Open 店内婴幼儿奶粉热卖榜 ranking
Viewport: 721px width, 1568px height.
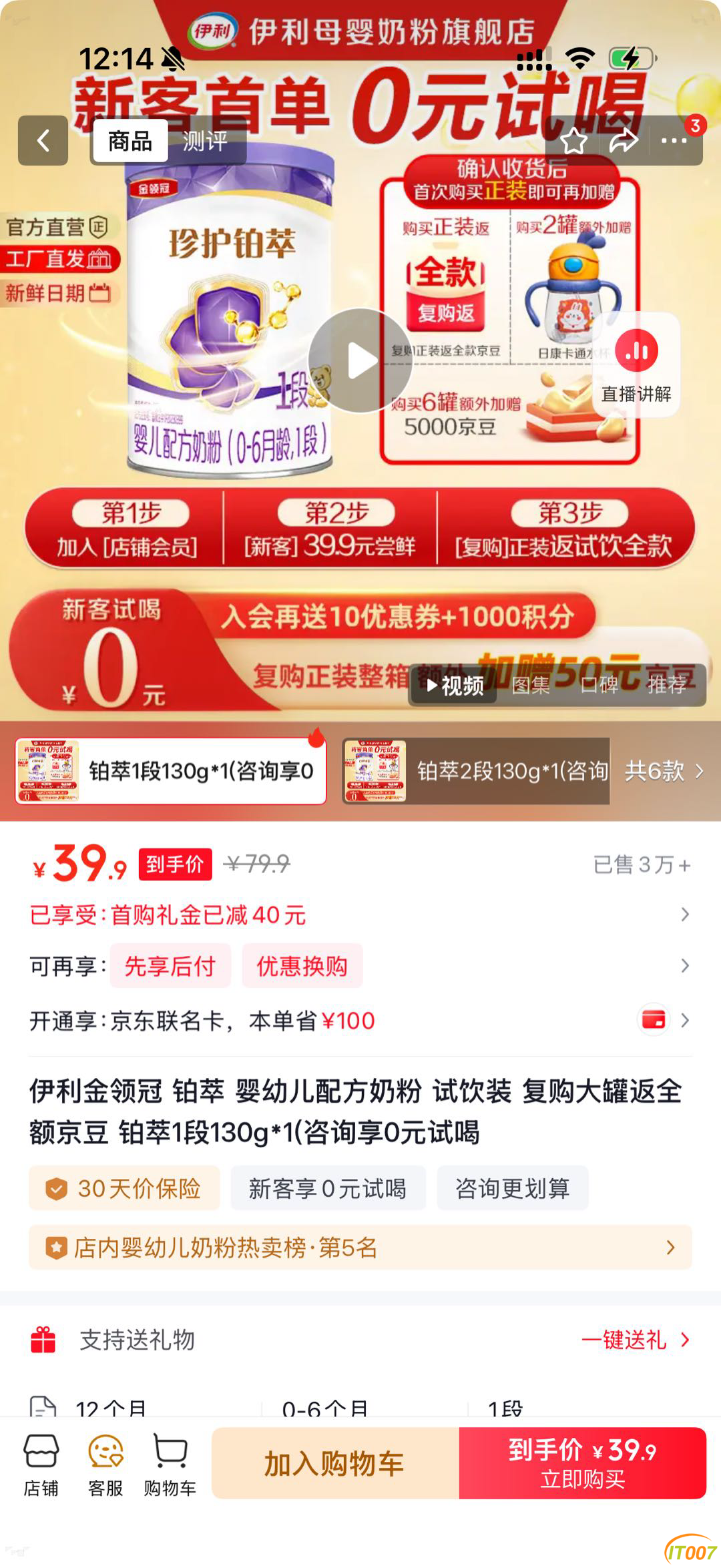click(x=360, y=1247)
